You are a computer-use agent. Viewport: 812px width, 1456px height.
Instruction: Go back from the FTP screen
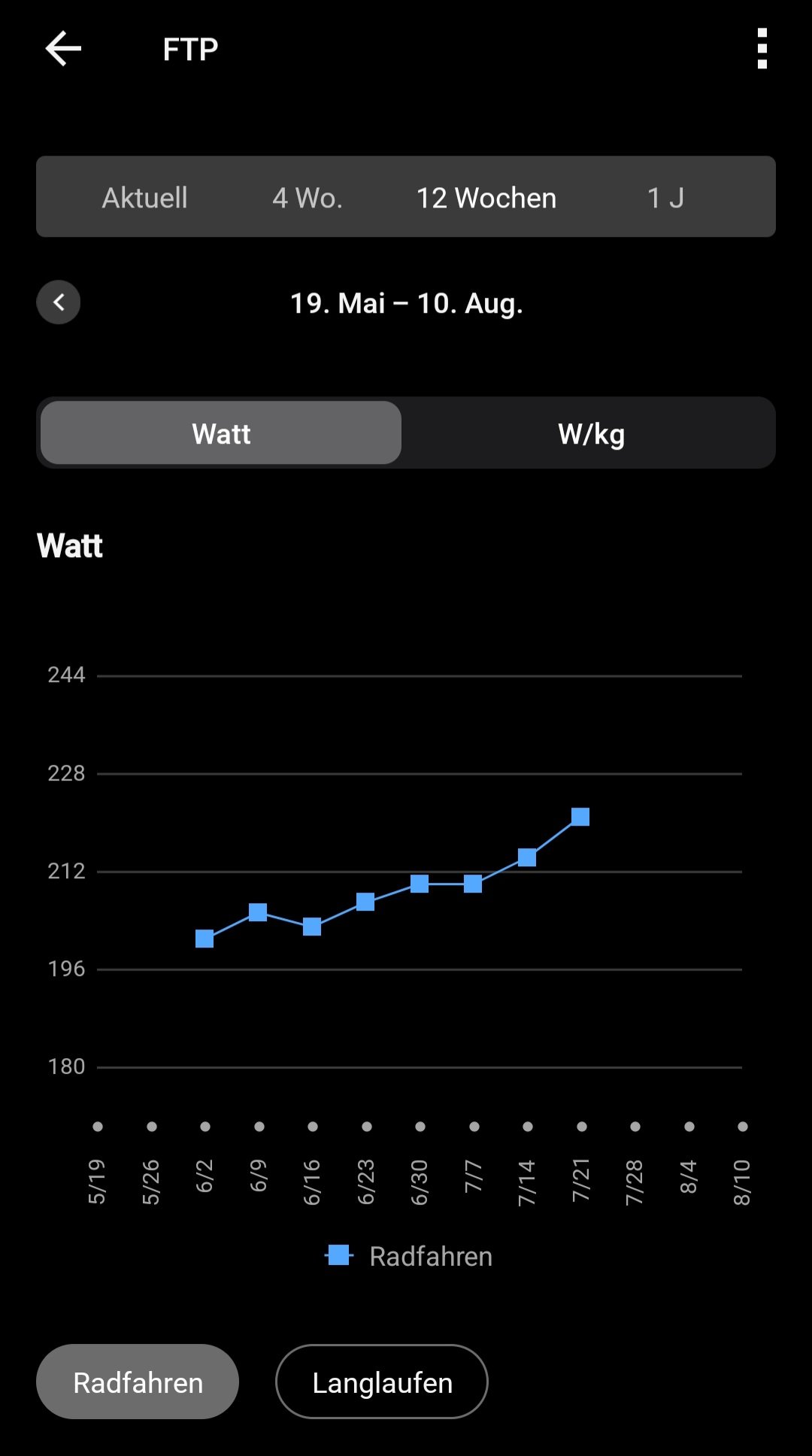63,49
